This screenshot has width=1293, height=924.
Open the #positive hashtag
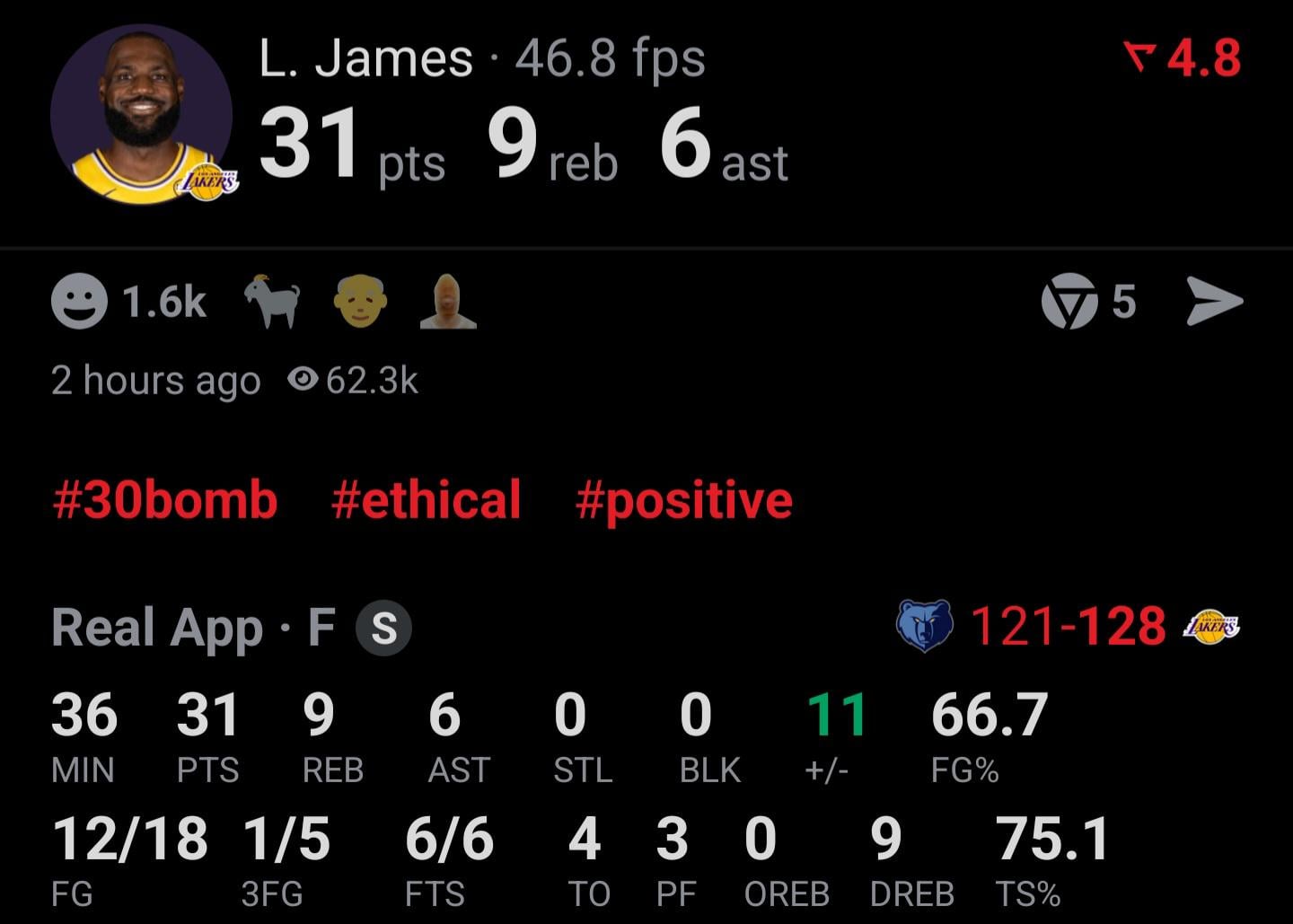point(684,500)
